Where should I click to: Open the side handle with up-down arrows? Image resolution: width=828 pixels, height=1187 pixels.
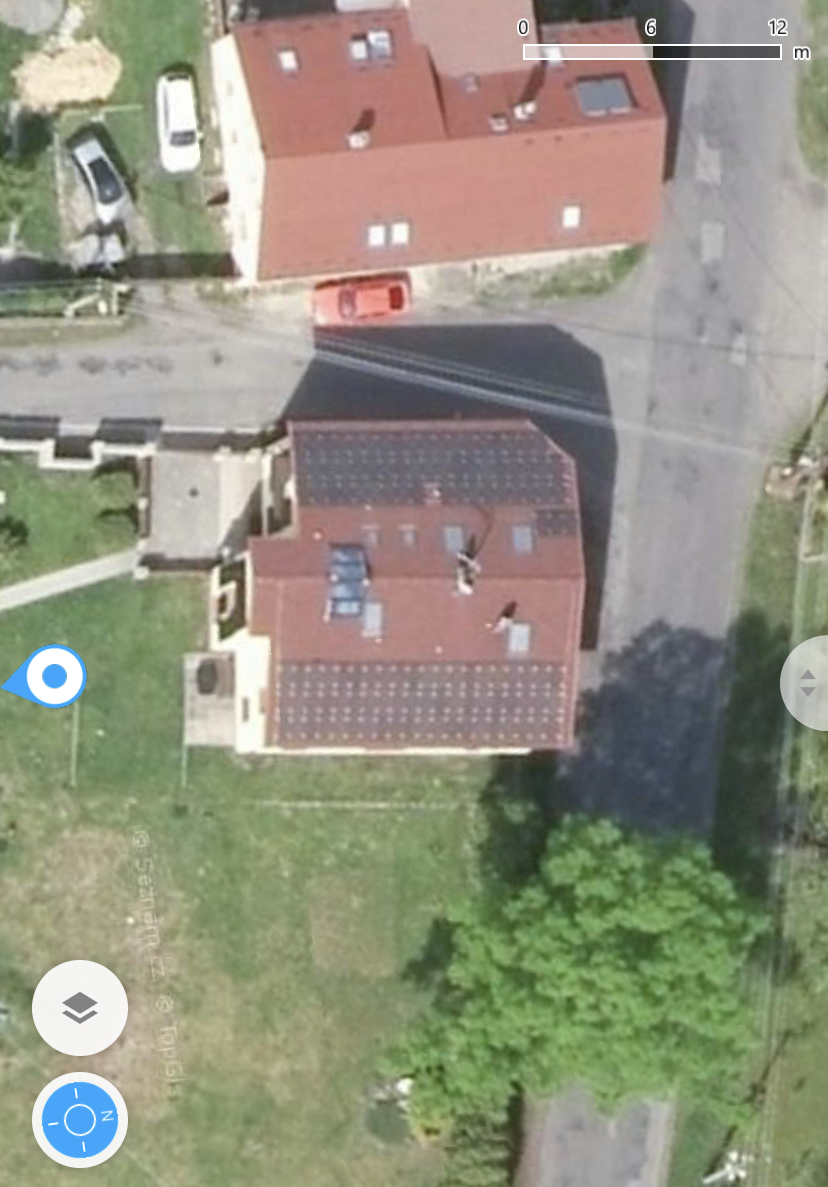click(x=807, y=683)
